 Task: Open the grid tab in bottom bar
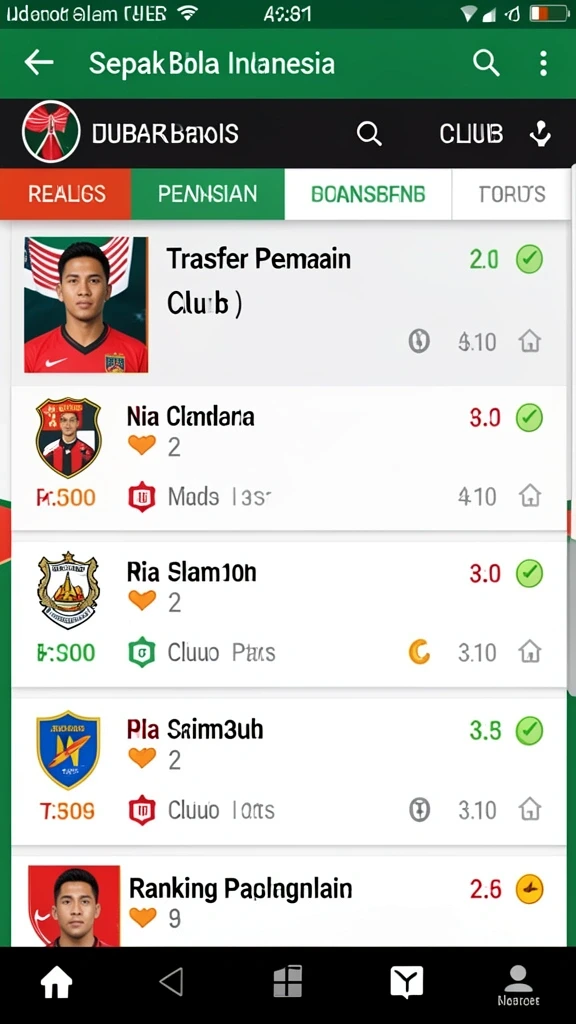pos(287,982)
